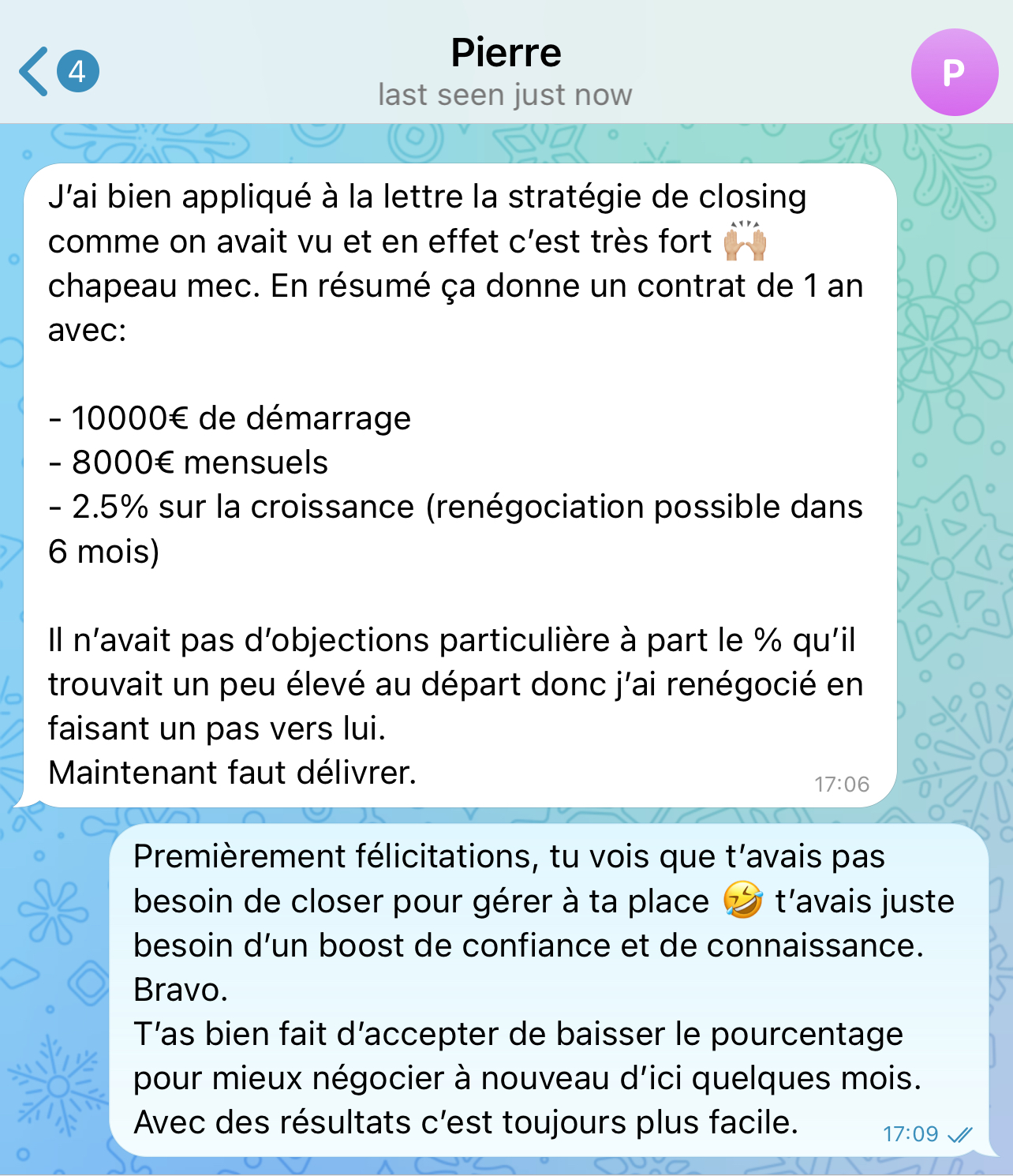Tap the back chevron arrow
Image resolution: width=1013 pixels, height=1176 pixels.
click(x=32, y=71)
